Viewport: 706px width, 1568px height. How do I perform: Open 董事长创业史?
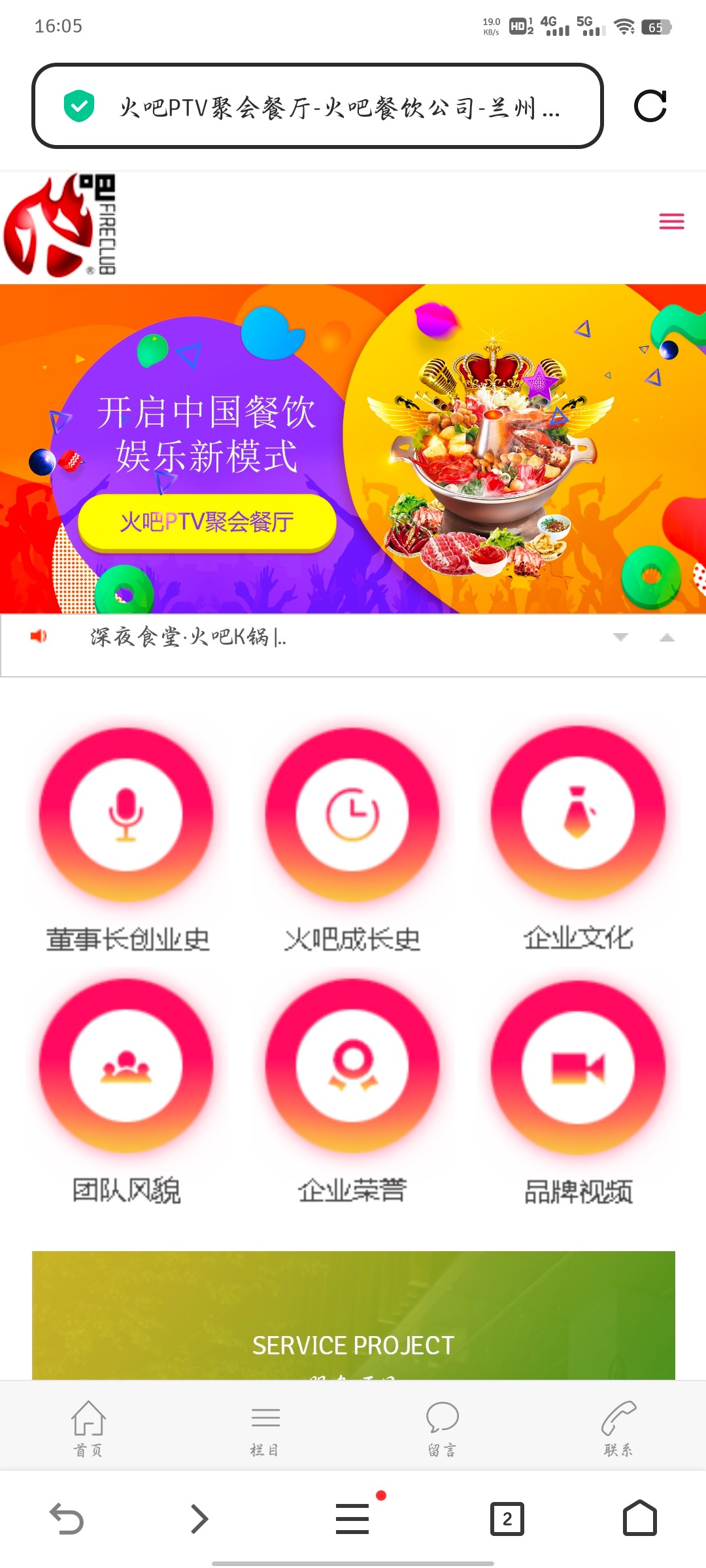[x=126, y=838]
